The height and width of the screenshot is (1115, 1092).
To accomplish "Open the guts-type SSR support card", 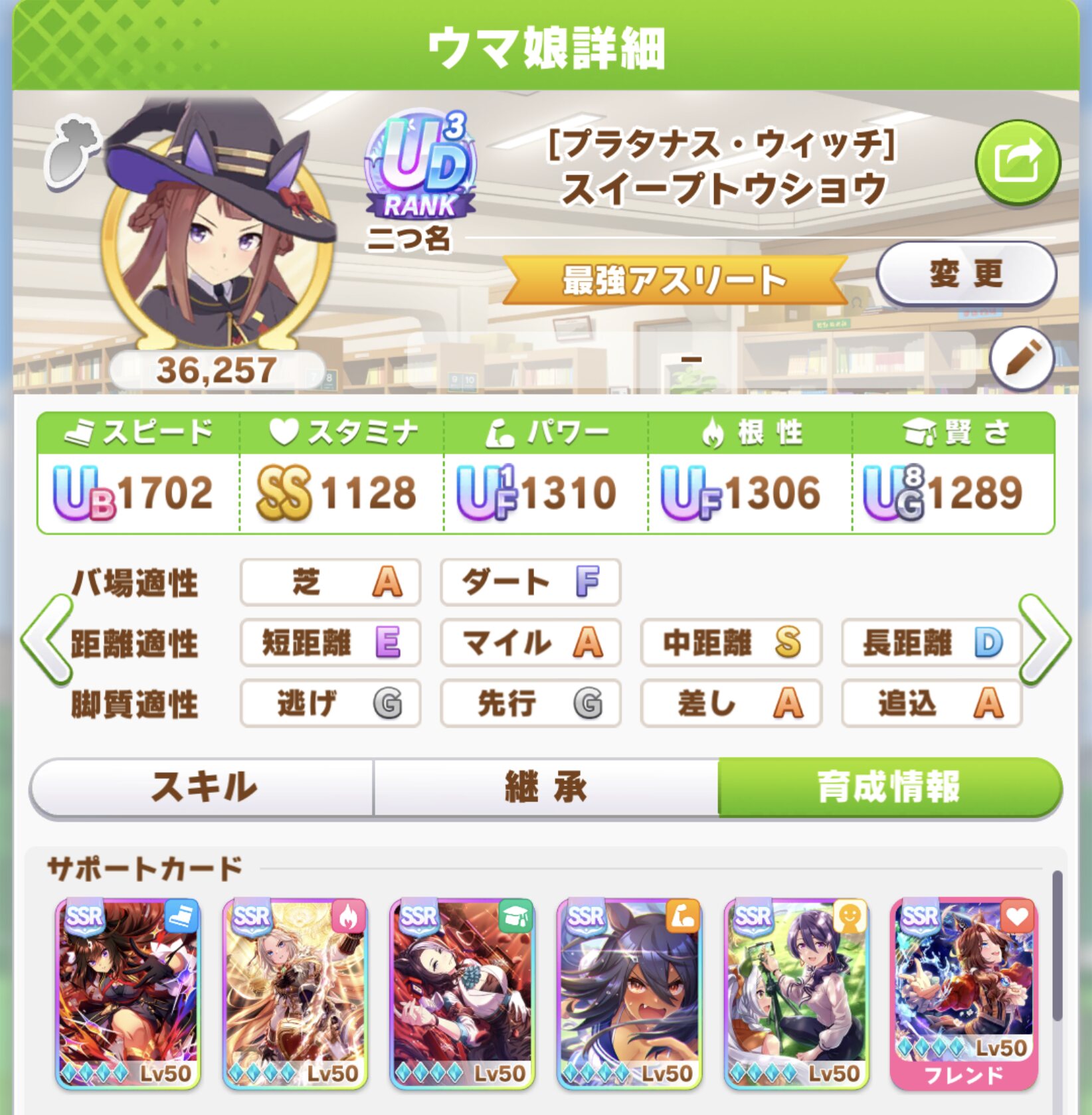I will 294,993.
